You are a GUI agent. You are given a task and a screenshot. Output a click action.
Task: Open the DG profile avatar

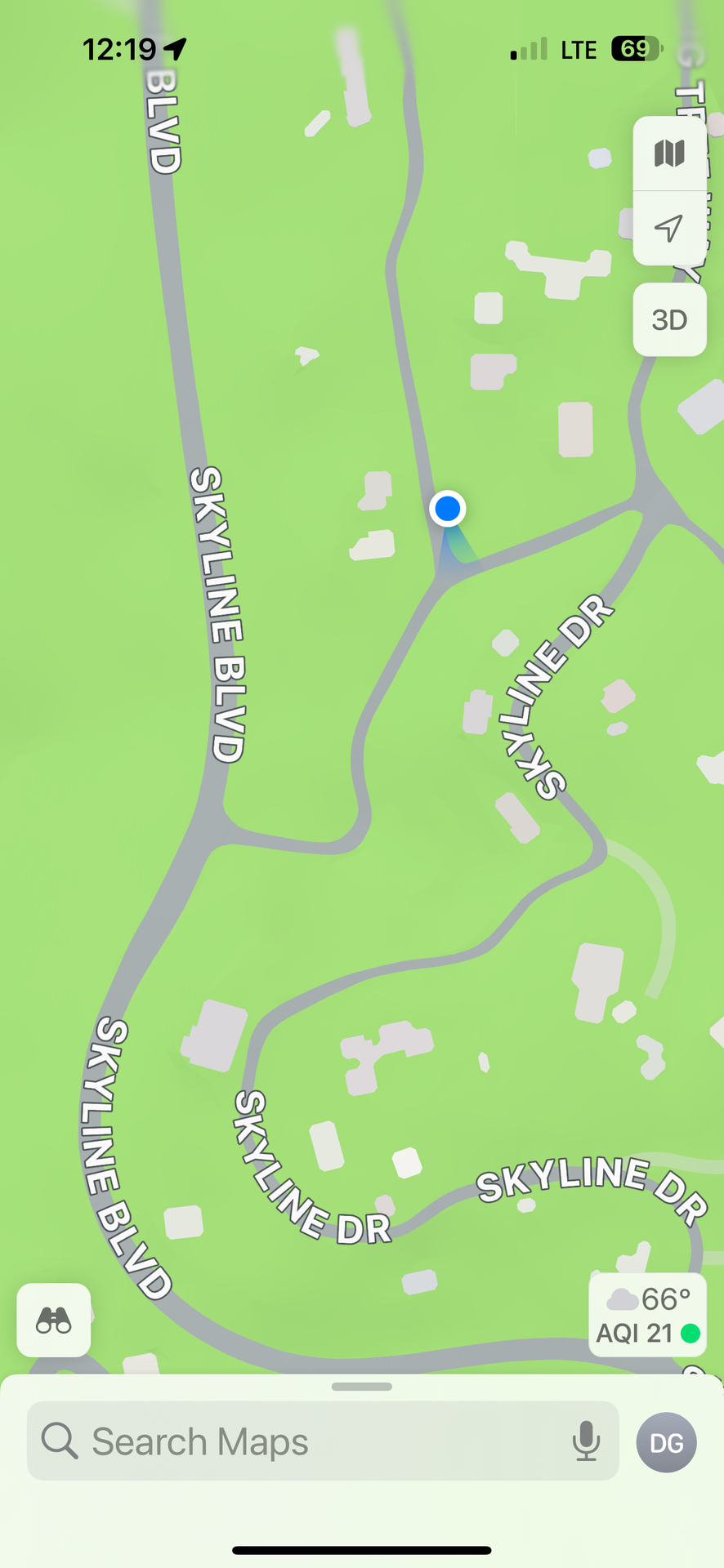667,1442
